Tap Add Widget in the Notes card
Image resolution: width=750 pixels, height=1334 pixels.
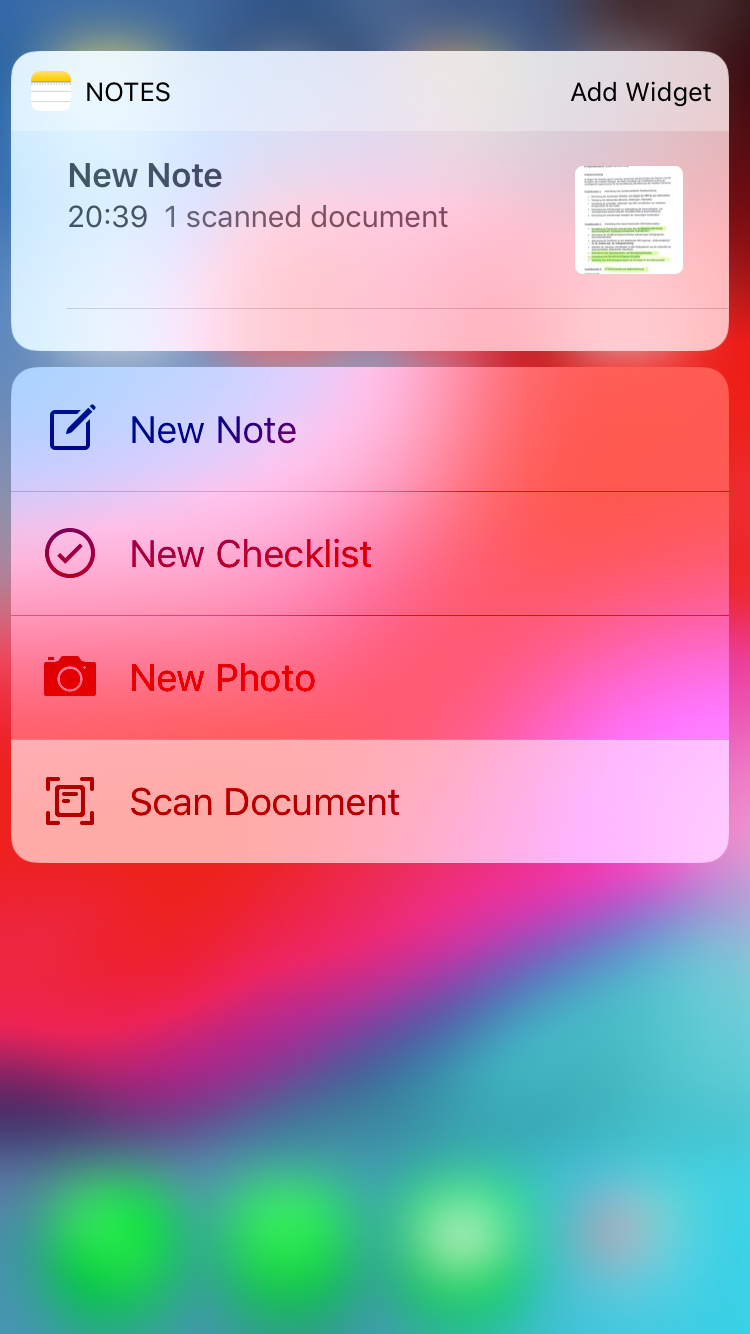(x=640, y=92)
